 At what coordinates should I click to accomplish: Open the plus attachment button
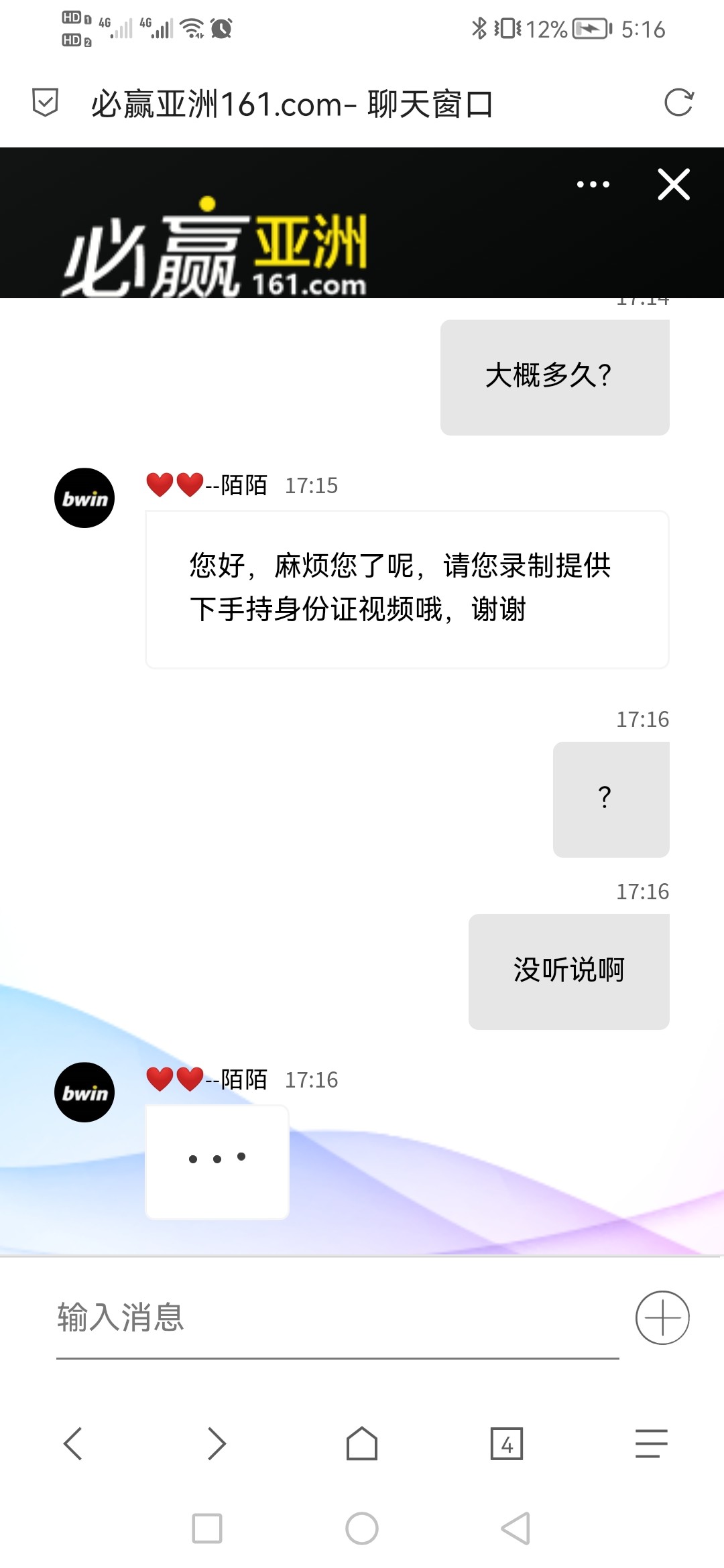click(662, 1317)
